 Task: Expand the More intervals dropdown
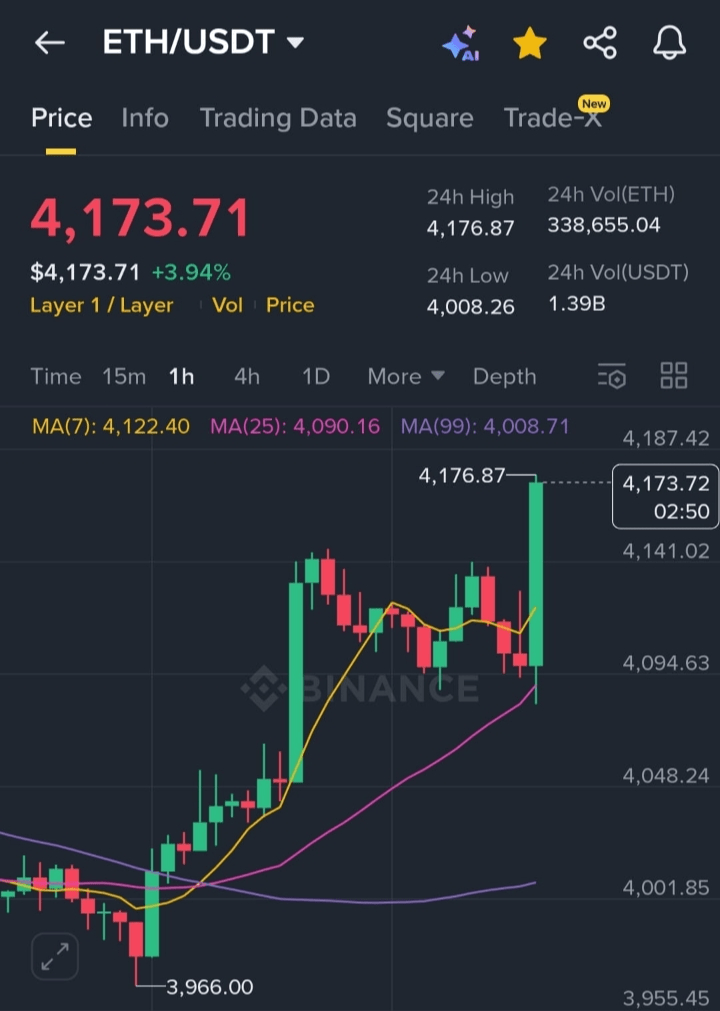coord(405,377)
